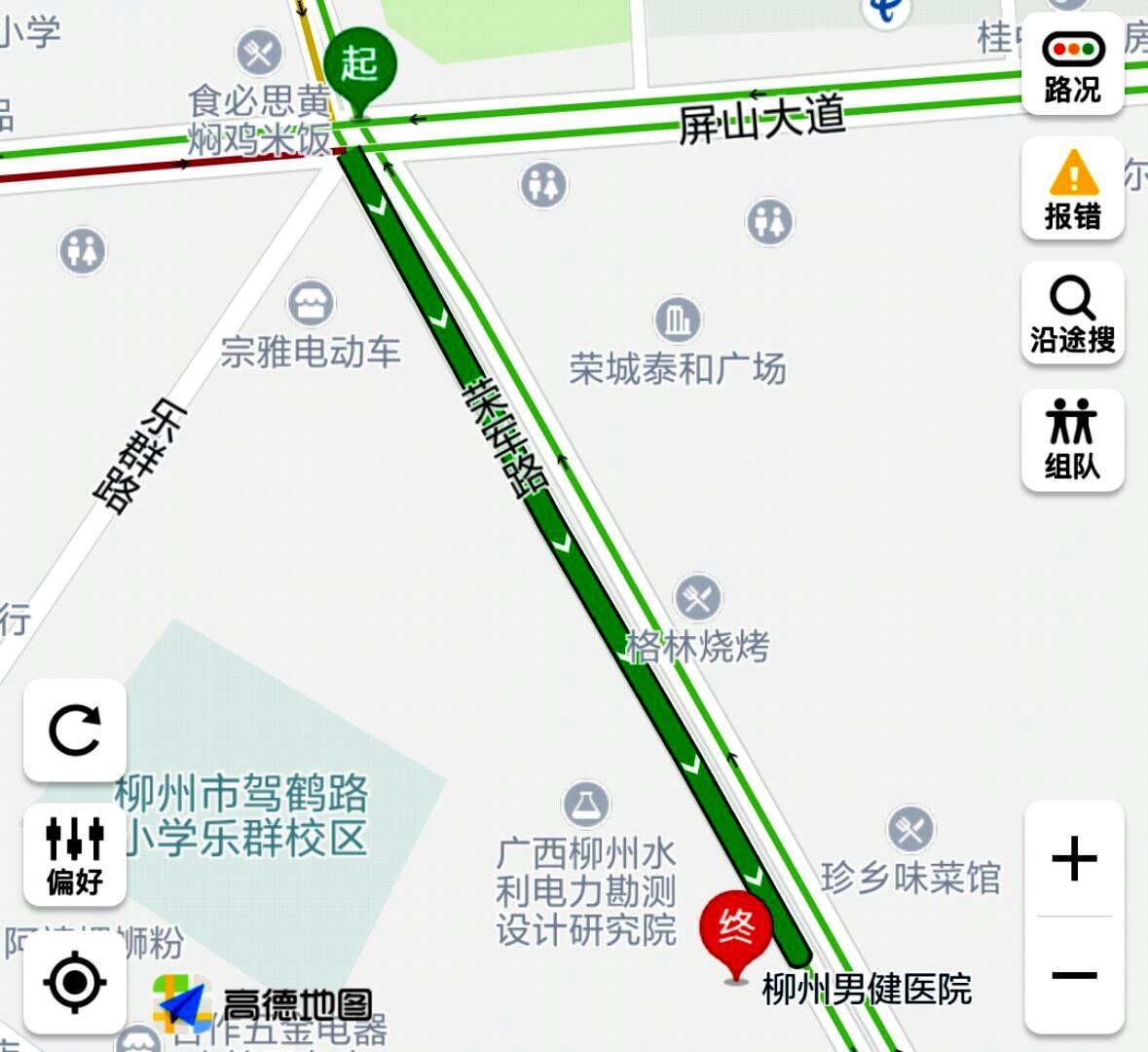Zoom in on the map
Screen dimensions: 1148x1052
click(x=1074, y=859)
